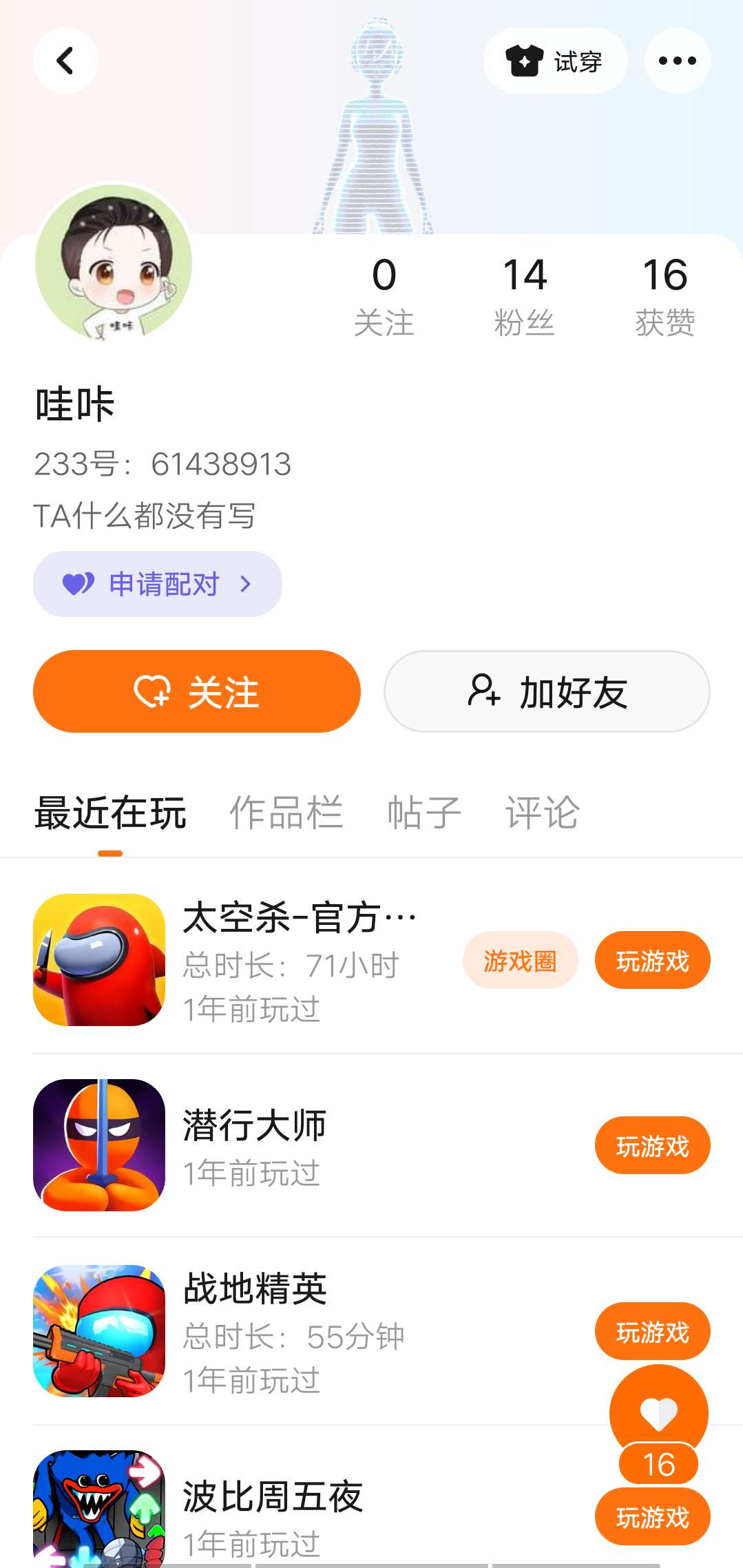Play 太空杀 via 玩游戏 button
Viewport: 743px width, 1568px height.
652,960
